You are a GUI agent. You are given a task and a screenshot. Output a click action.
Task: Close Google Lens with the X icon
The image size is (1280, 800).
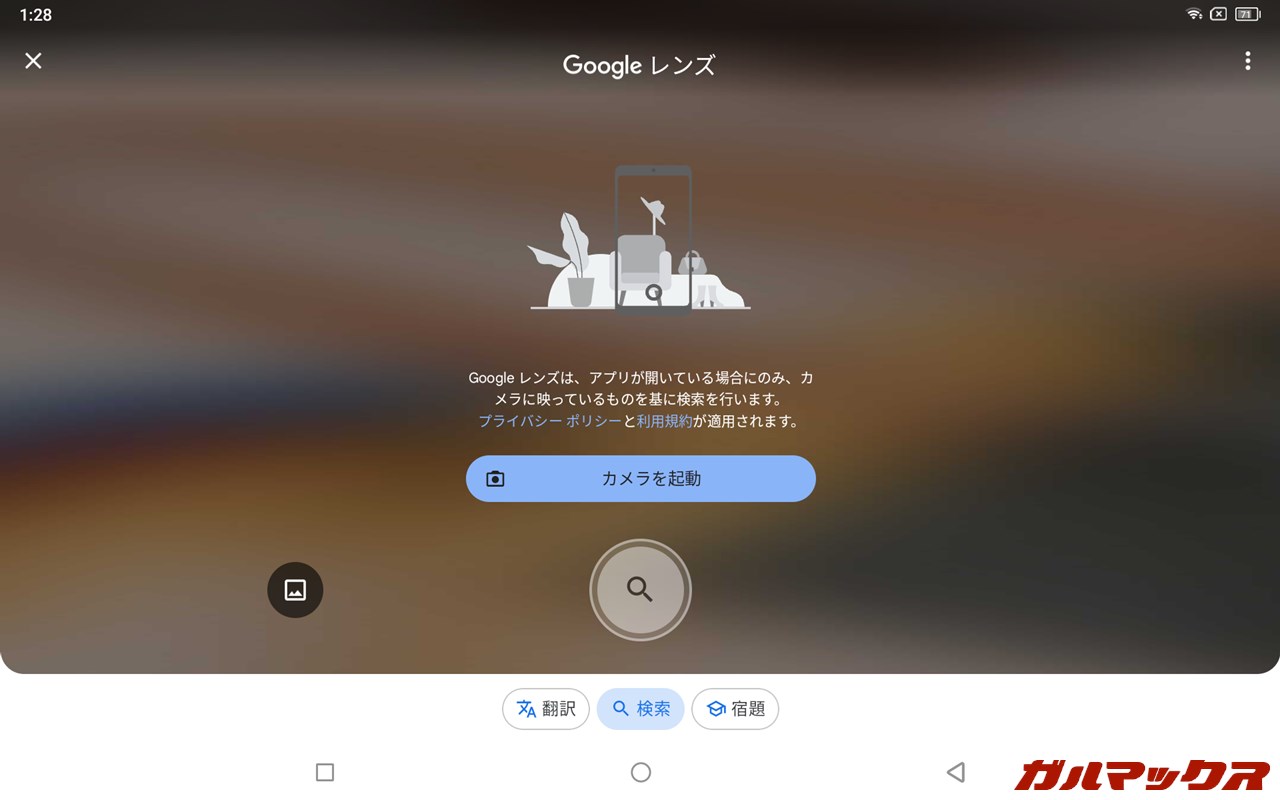33,61
